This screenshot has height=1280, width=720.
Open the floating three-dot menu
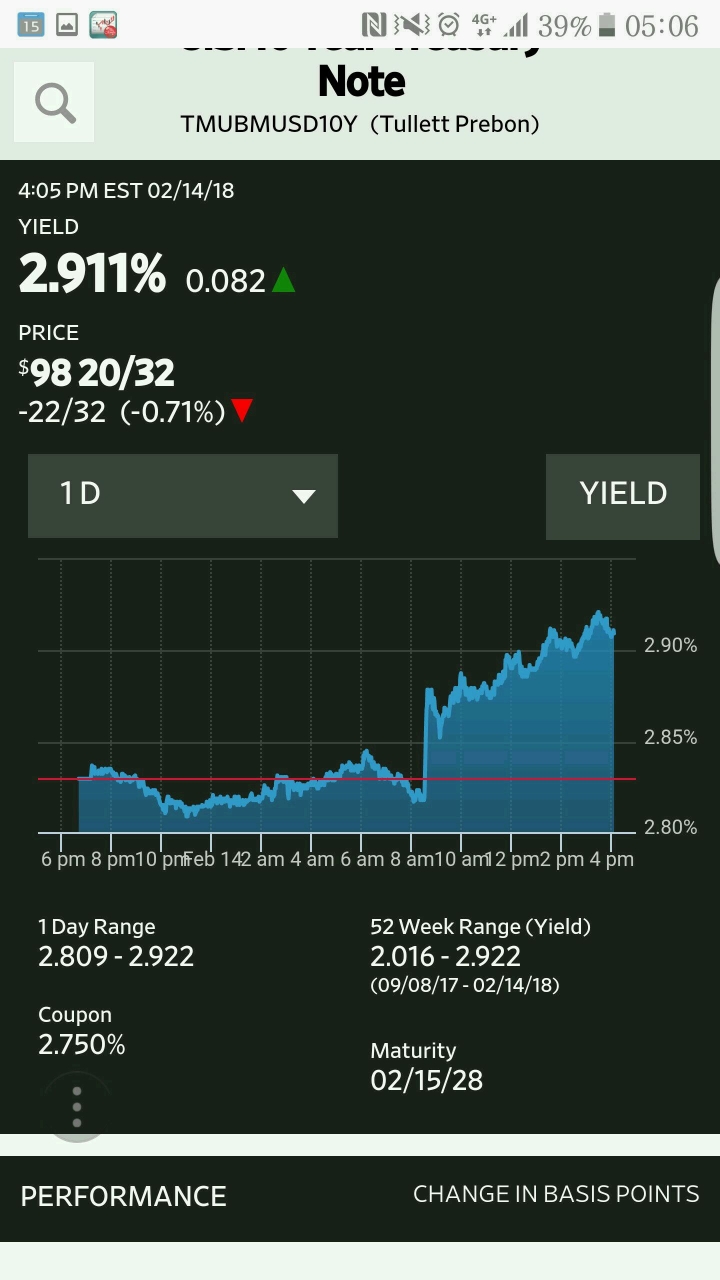77,1106
